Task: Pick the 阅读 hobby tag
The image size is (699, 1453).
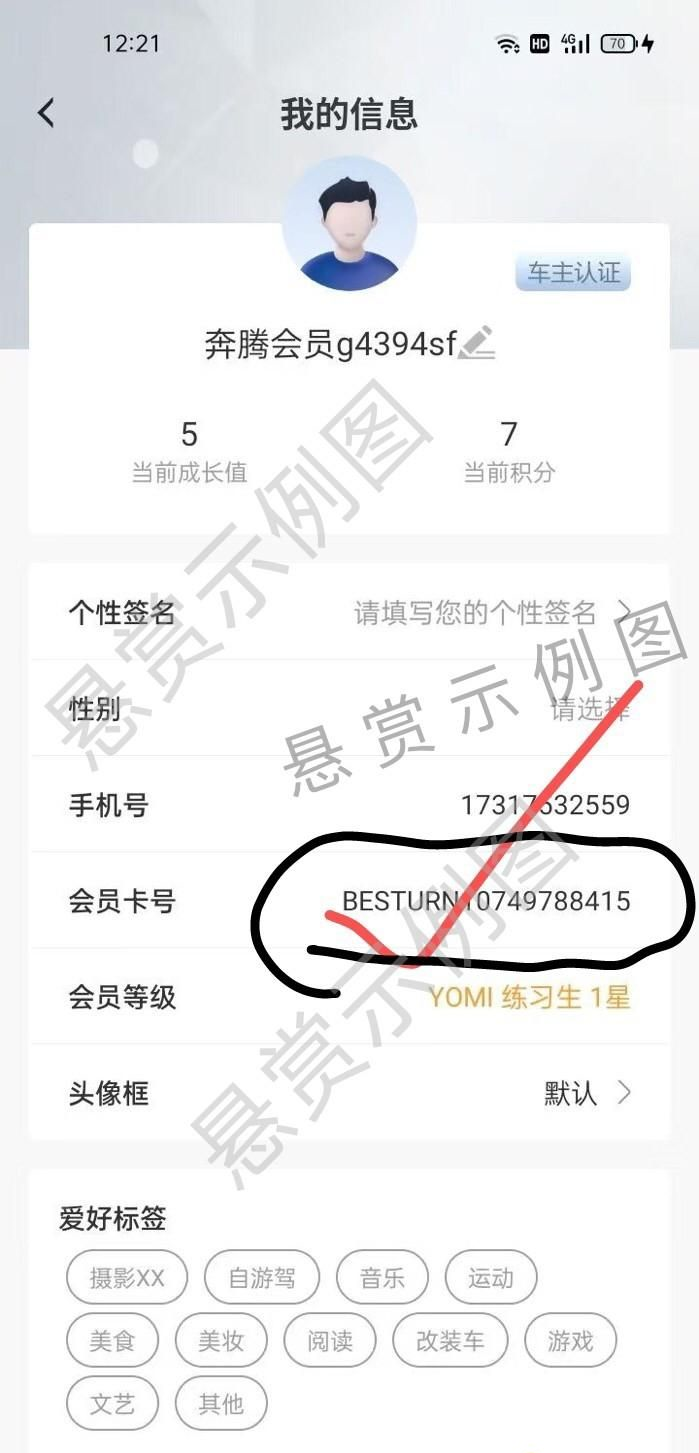Action: (x=329, y=1340)
